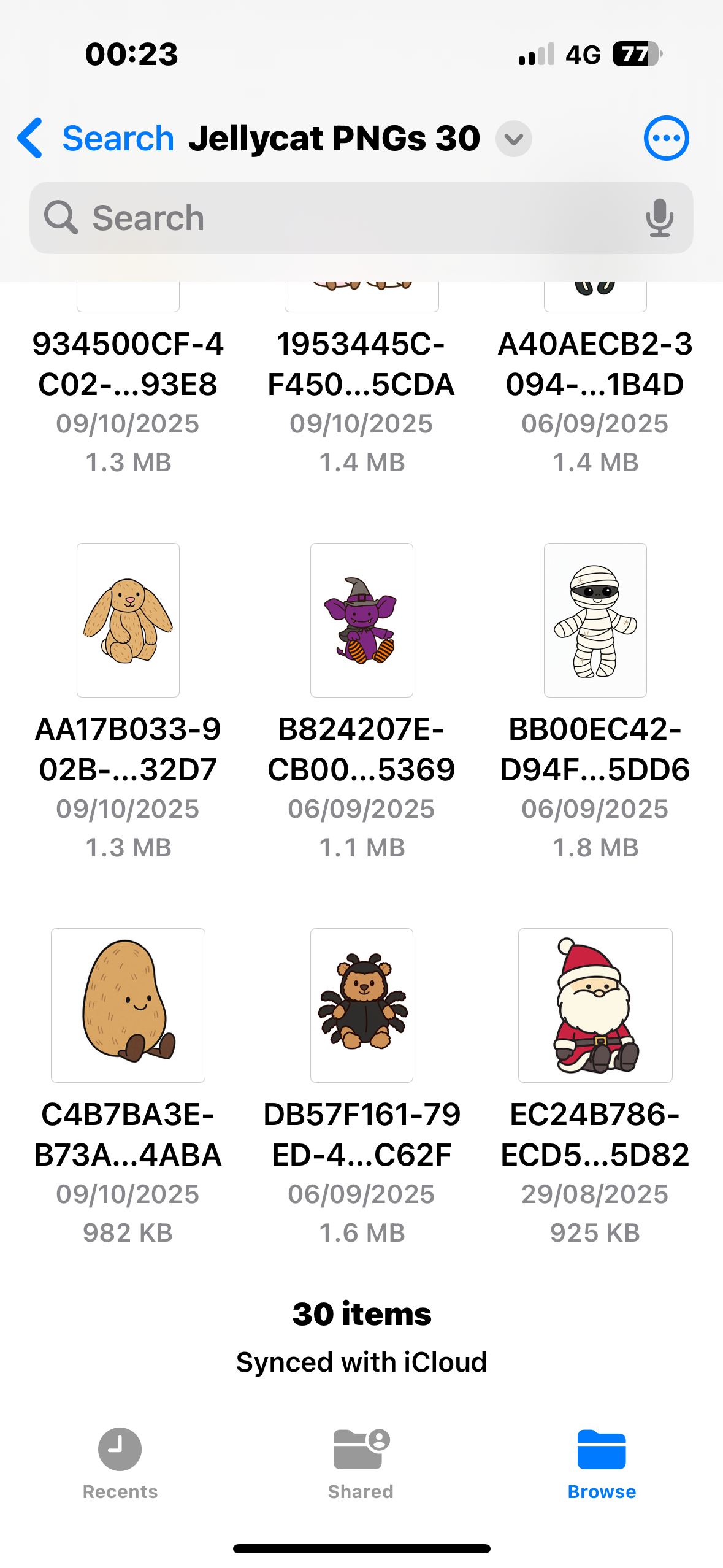Open the purple bat image B824207E-CB00...5369
The height and width of the screenshot is (1568, 723).
[361, 620]
